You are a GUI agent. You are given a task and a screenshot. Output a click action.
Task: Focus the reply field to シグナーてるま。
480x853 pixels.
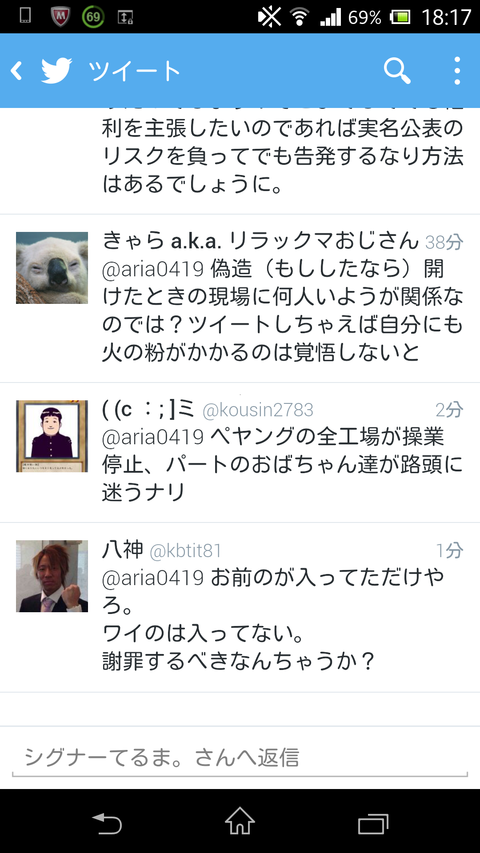point(240,758)
